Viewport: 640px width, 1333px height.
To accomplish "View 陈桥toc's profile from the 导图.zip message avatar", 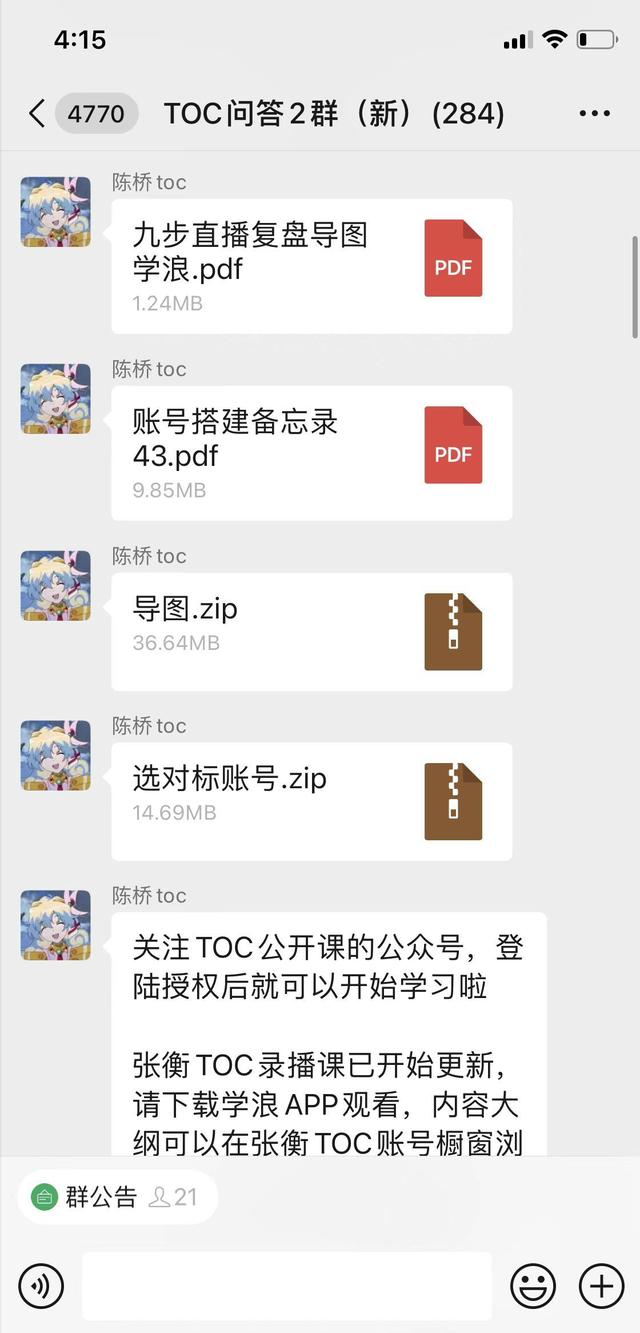I will click(x=56, y=585).
